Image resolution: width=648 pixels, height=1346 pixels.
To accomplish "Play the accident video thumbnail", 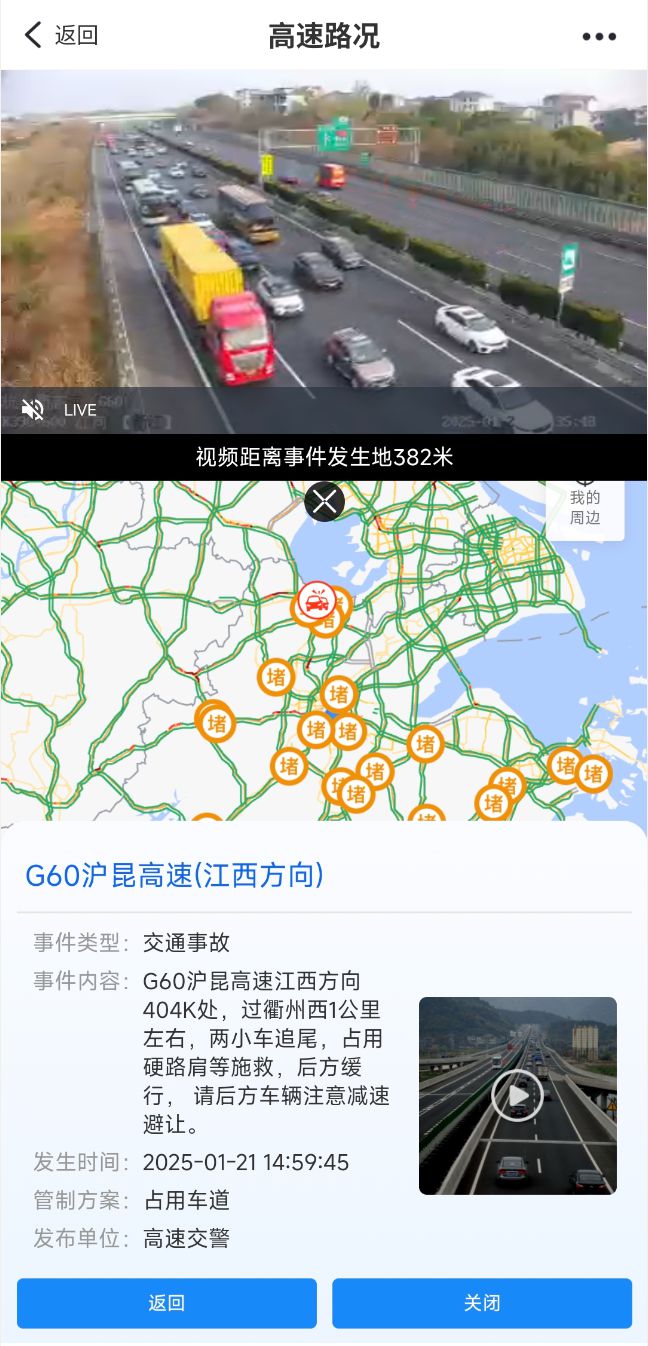I will coord(517,1095).
